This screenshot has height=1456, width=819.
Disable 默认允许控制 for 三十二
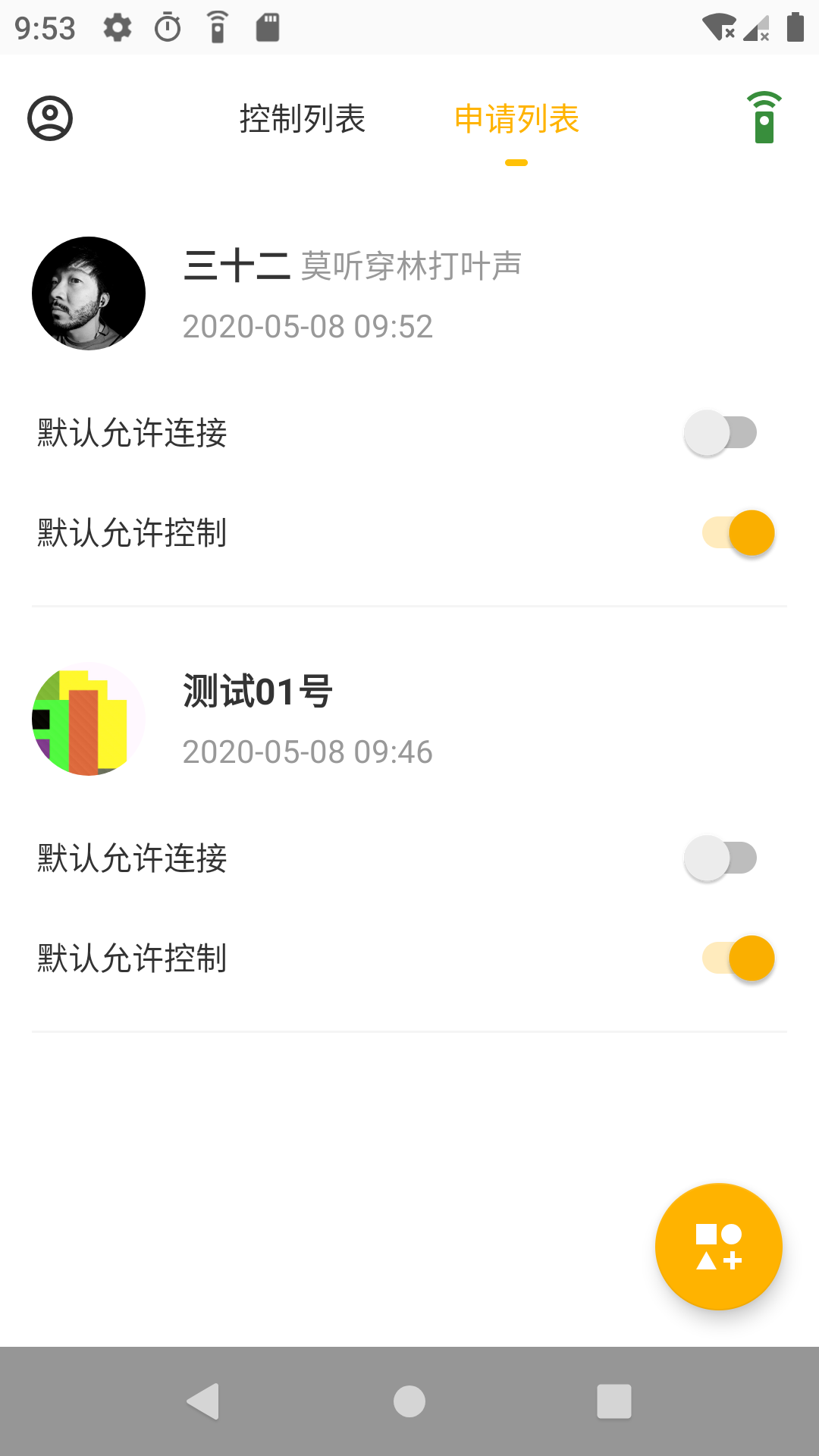(738, 533)
